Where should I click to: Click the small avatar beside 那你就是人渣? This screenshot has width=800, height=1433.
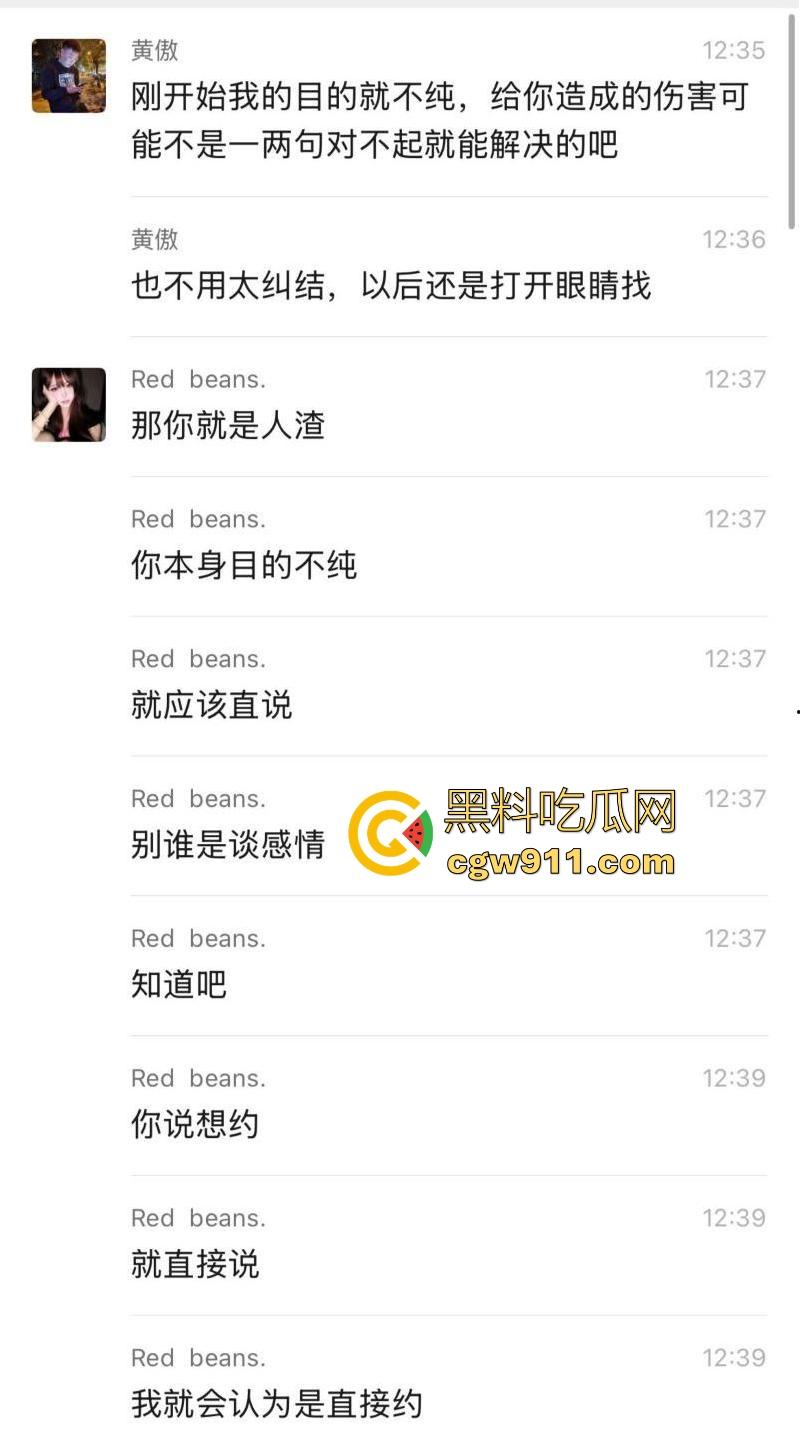[68, 403]
